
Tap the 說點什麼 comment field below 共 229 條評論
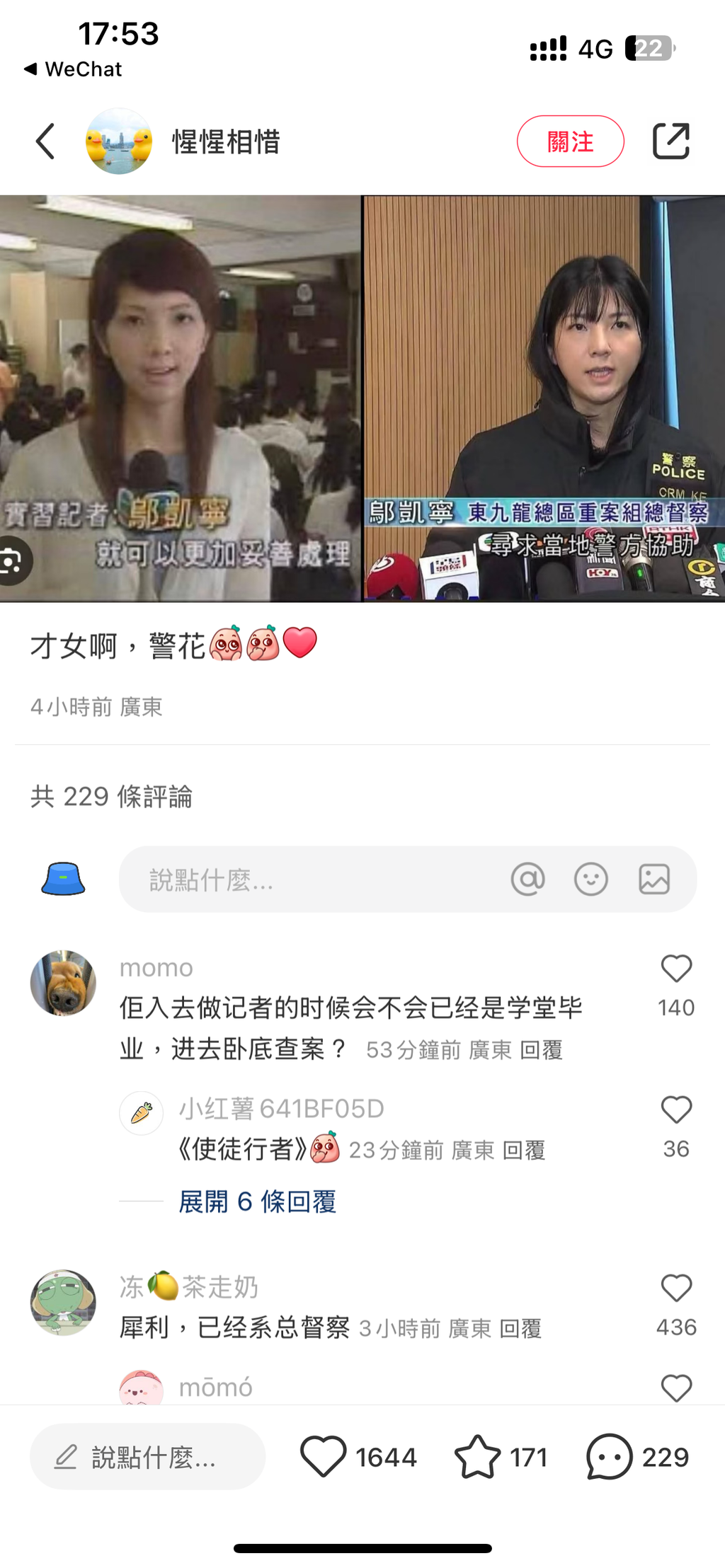click(x=312, y=880)
